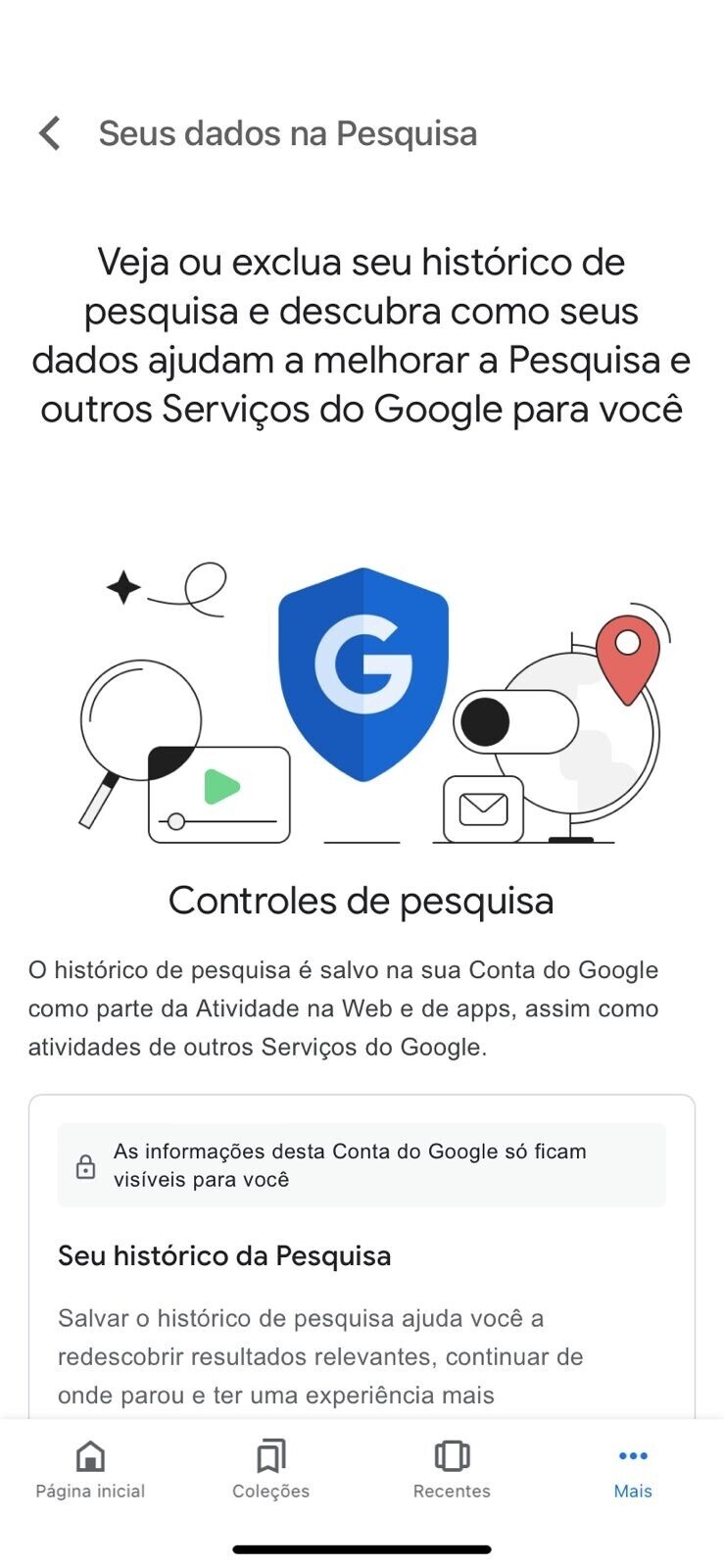
Task: Click the Seu histórico da Pesquisa heading
Action: pos(225,1254)
